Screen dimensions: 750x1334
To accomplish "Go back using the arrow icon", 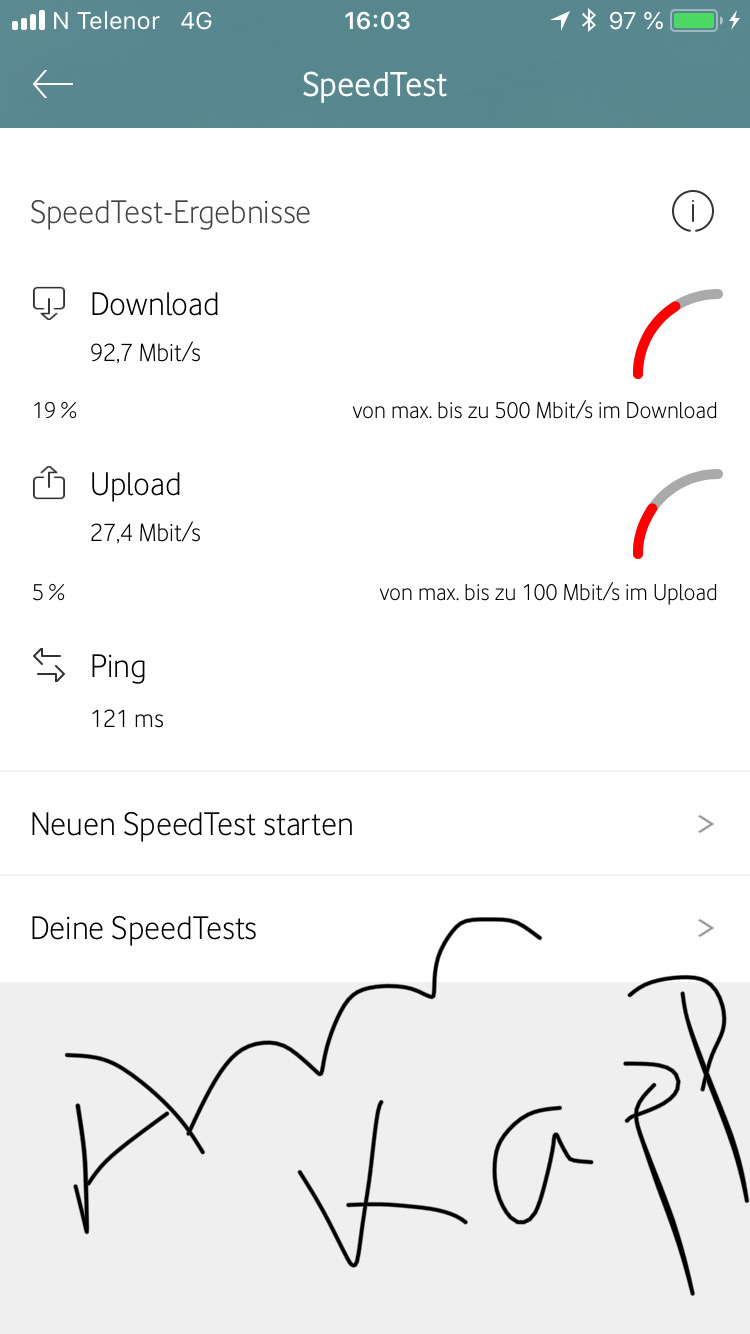I will [x=53, y=85].
